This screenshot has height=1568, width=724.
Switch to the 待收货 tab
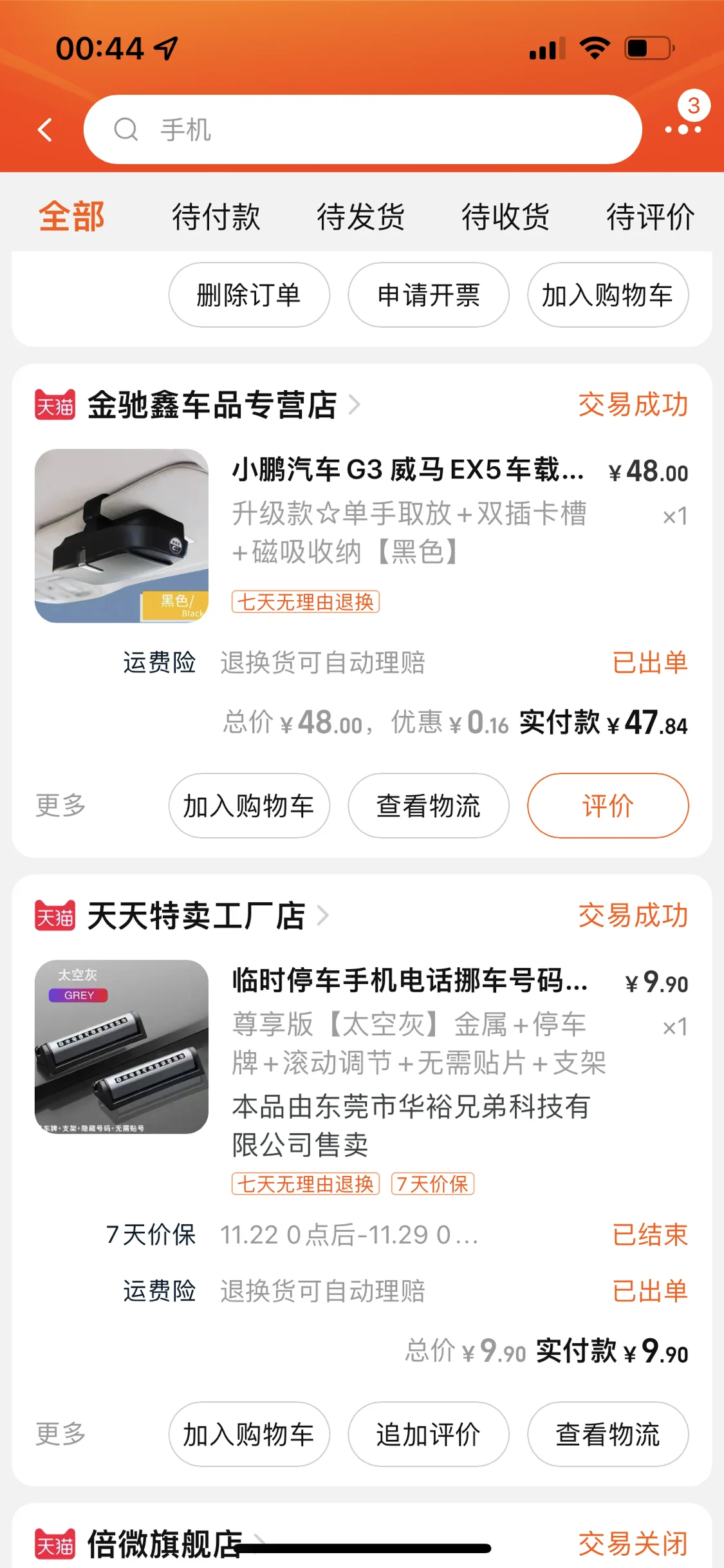pos(506,216)
